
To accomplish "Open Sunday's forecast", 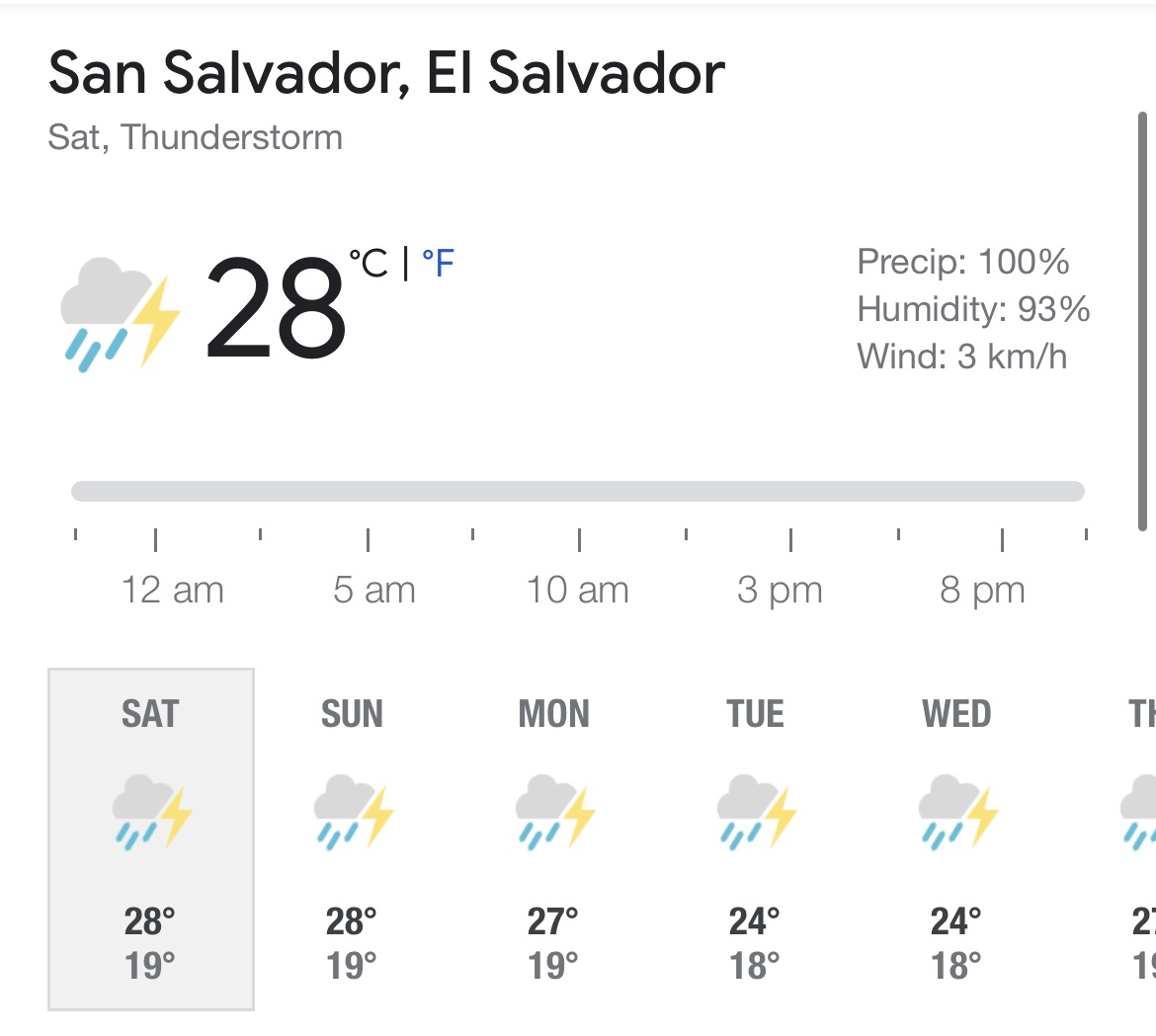I will pyautogui.click(x=353, y=839).
